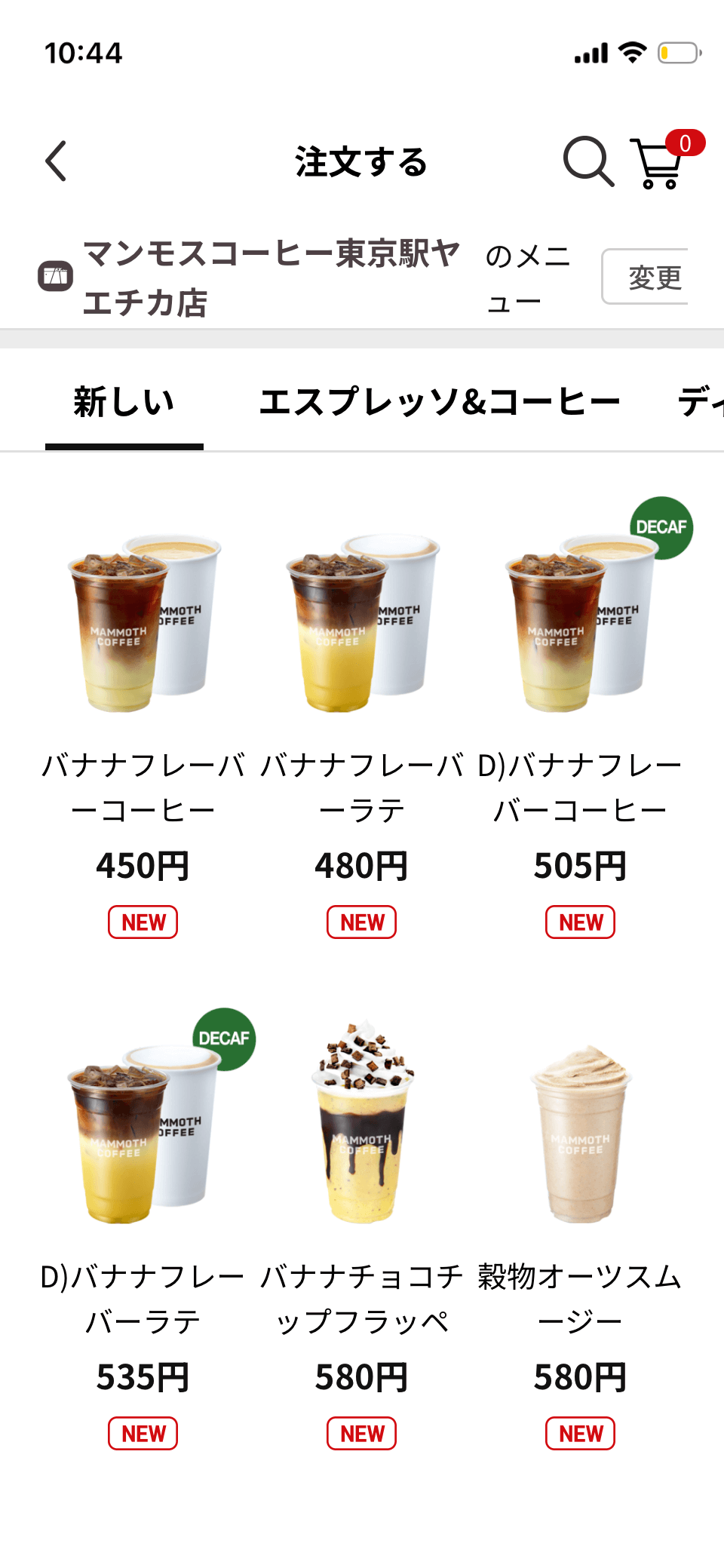724x1568 pixels.
Task: Switch to the エスプレッソ&コーヒー tab
Action: 440,402
